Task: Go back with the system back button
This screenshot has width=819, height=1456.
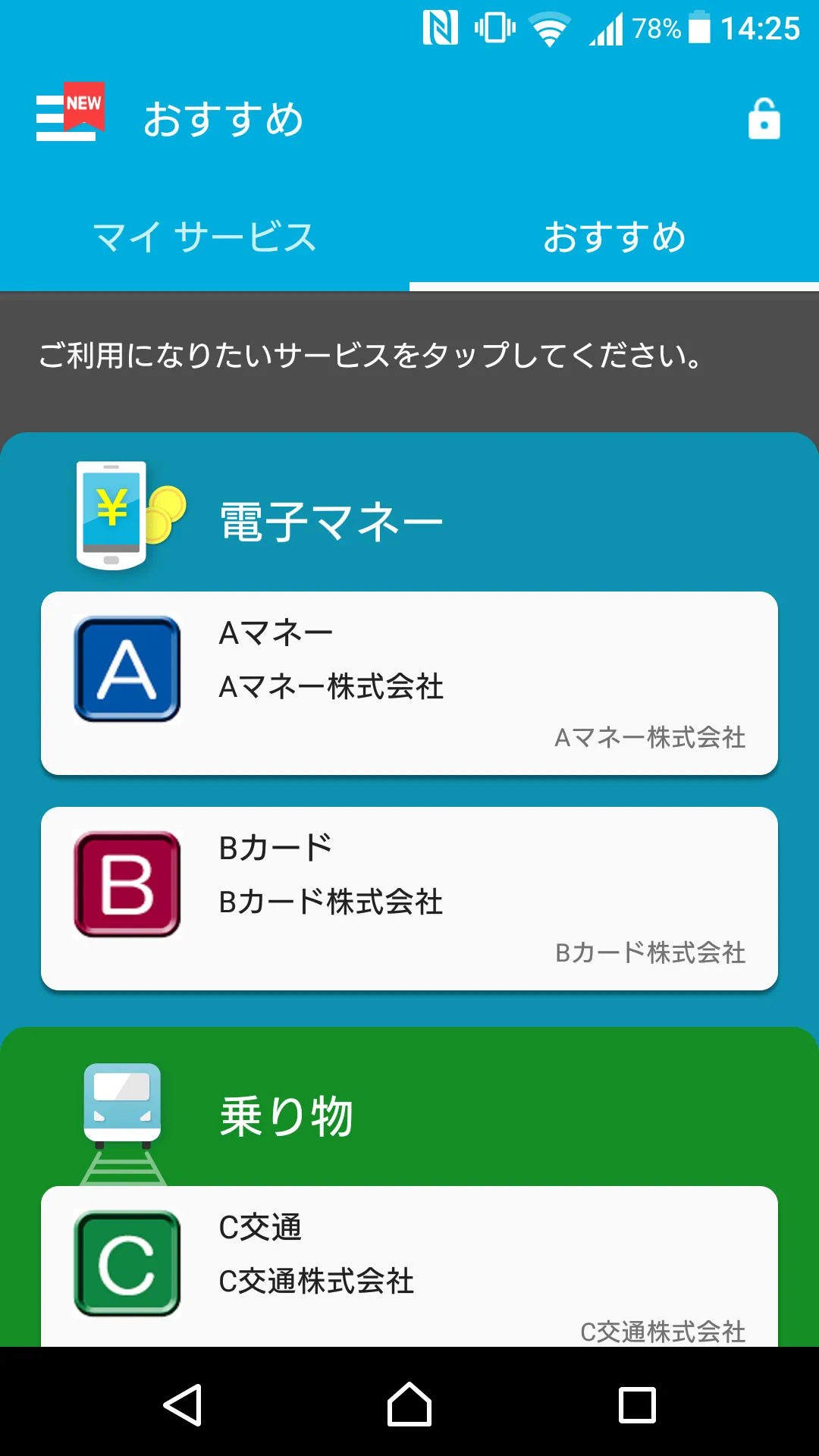Action: tap(183, 1404)
